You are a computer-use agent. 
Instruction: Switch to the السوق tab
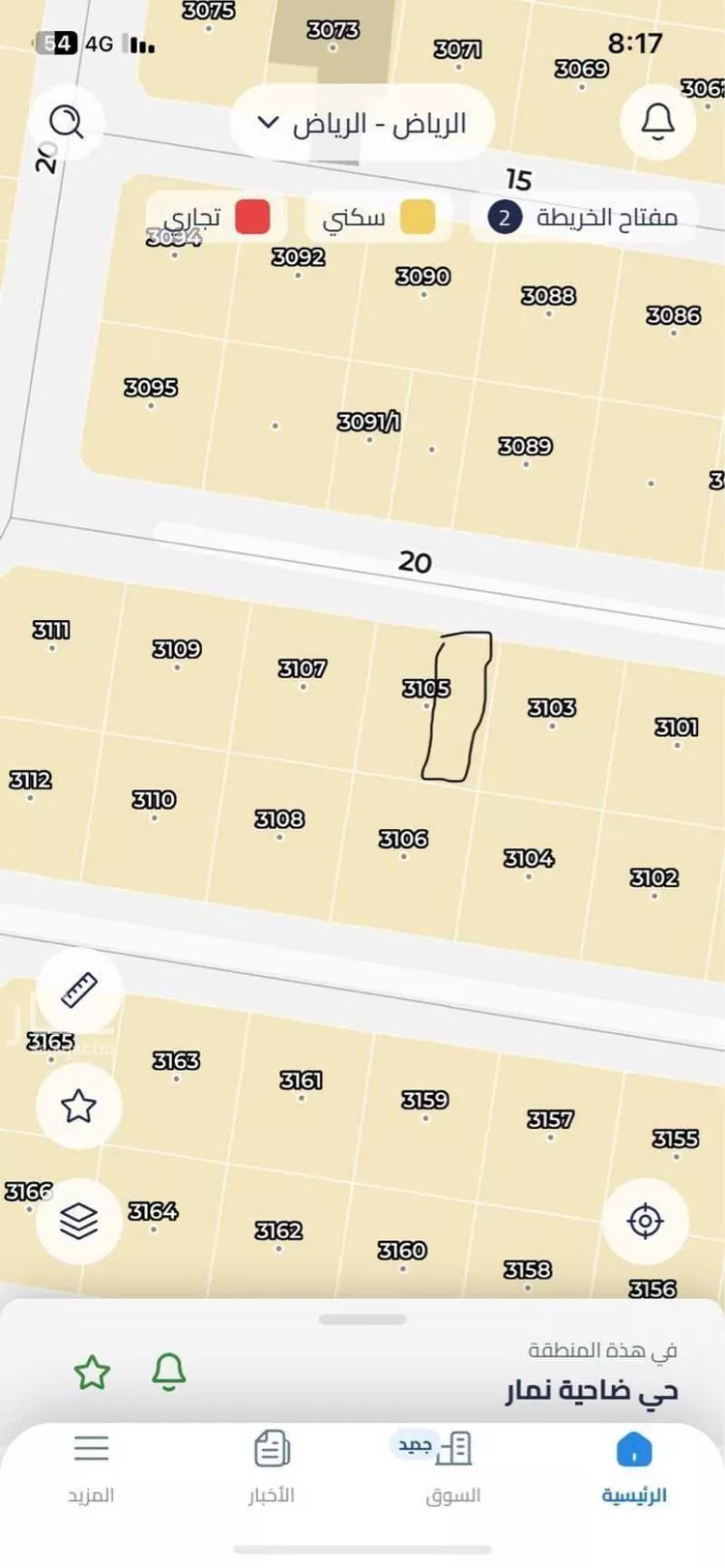point(452,1467)
